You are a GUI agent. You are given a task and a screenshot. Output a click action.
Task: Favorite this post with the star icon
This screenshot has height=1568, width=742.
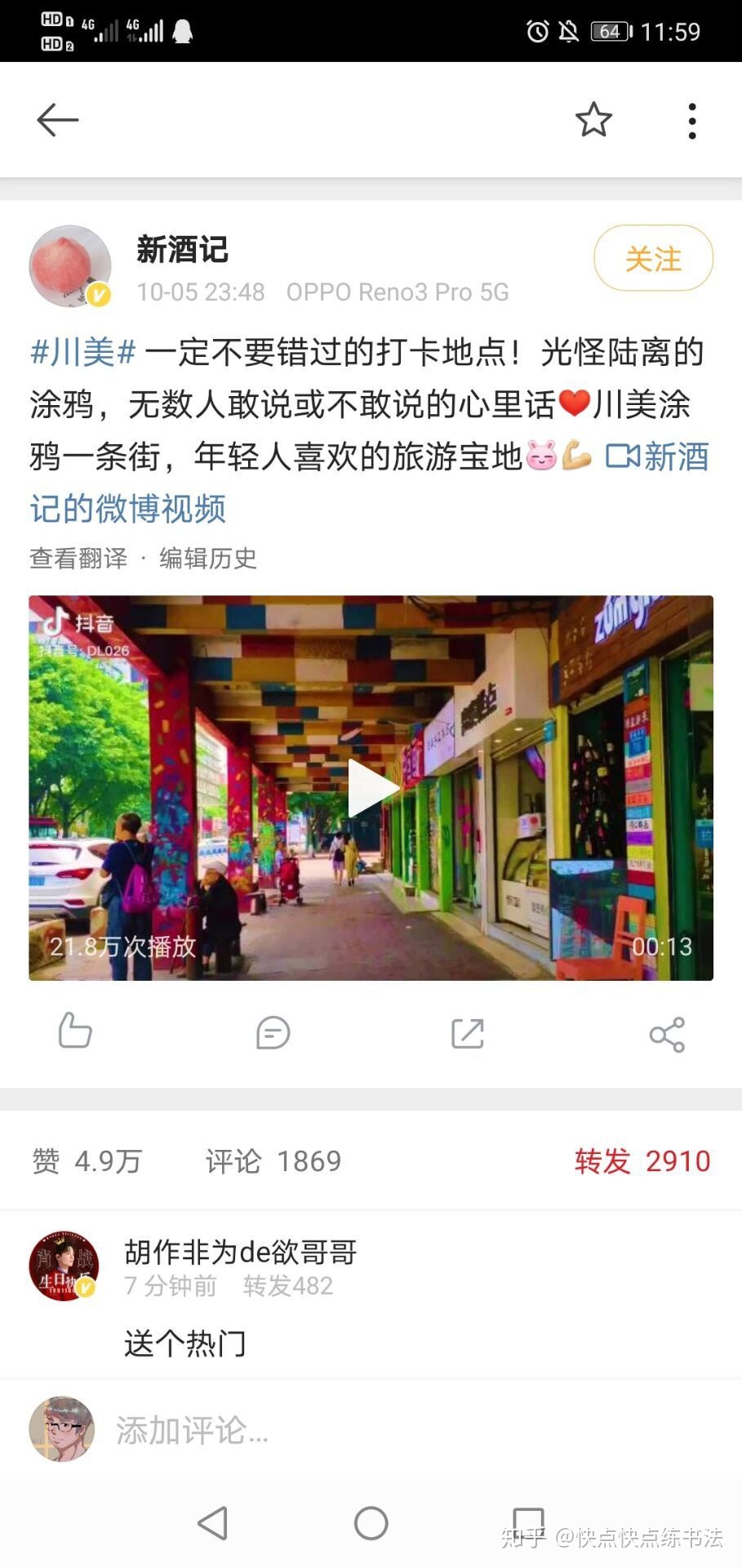click(593, 120)
